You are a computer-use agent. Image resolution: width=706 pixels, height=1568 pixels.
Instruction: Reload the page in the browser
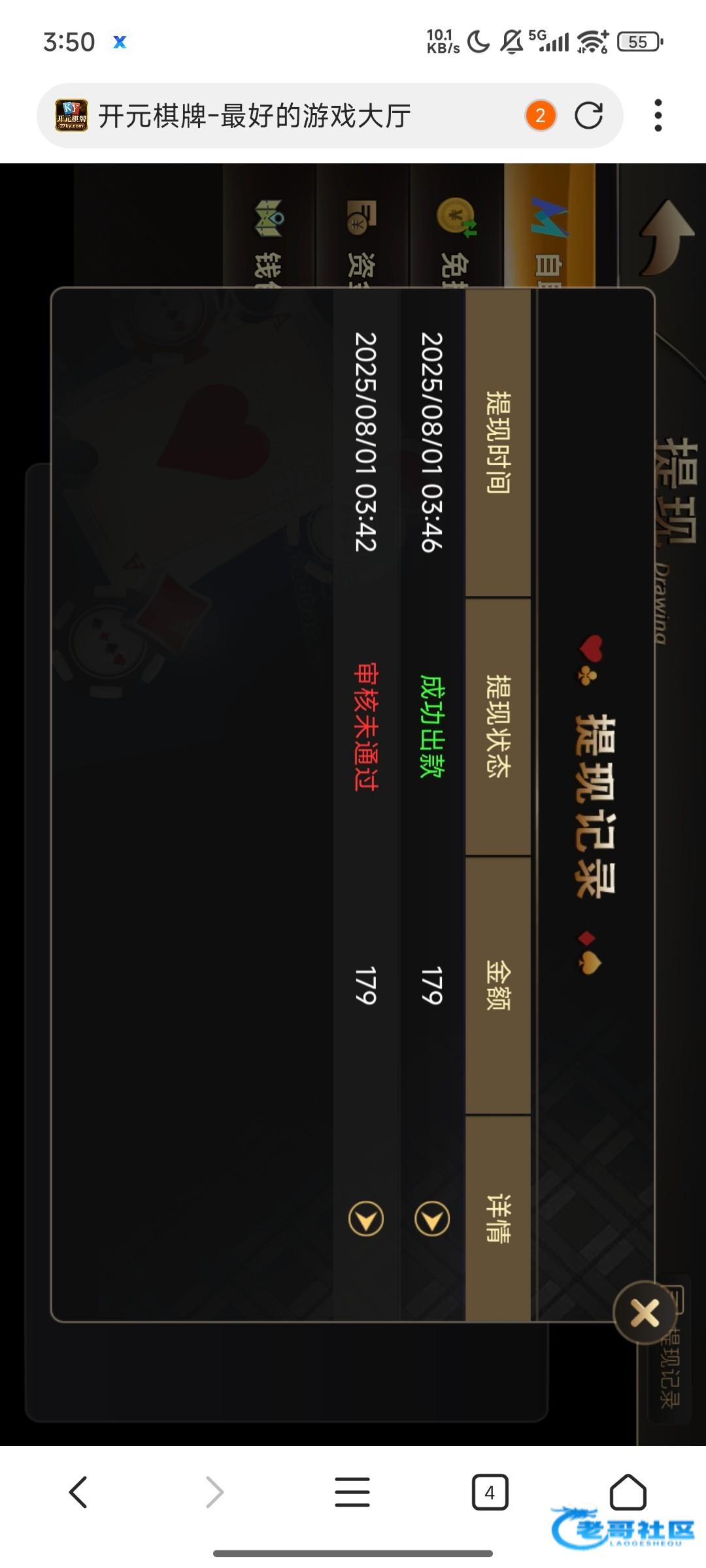[x=588, y=116]
